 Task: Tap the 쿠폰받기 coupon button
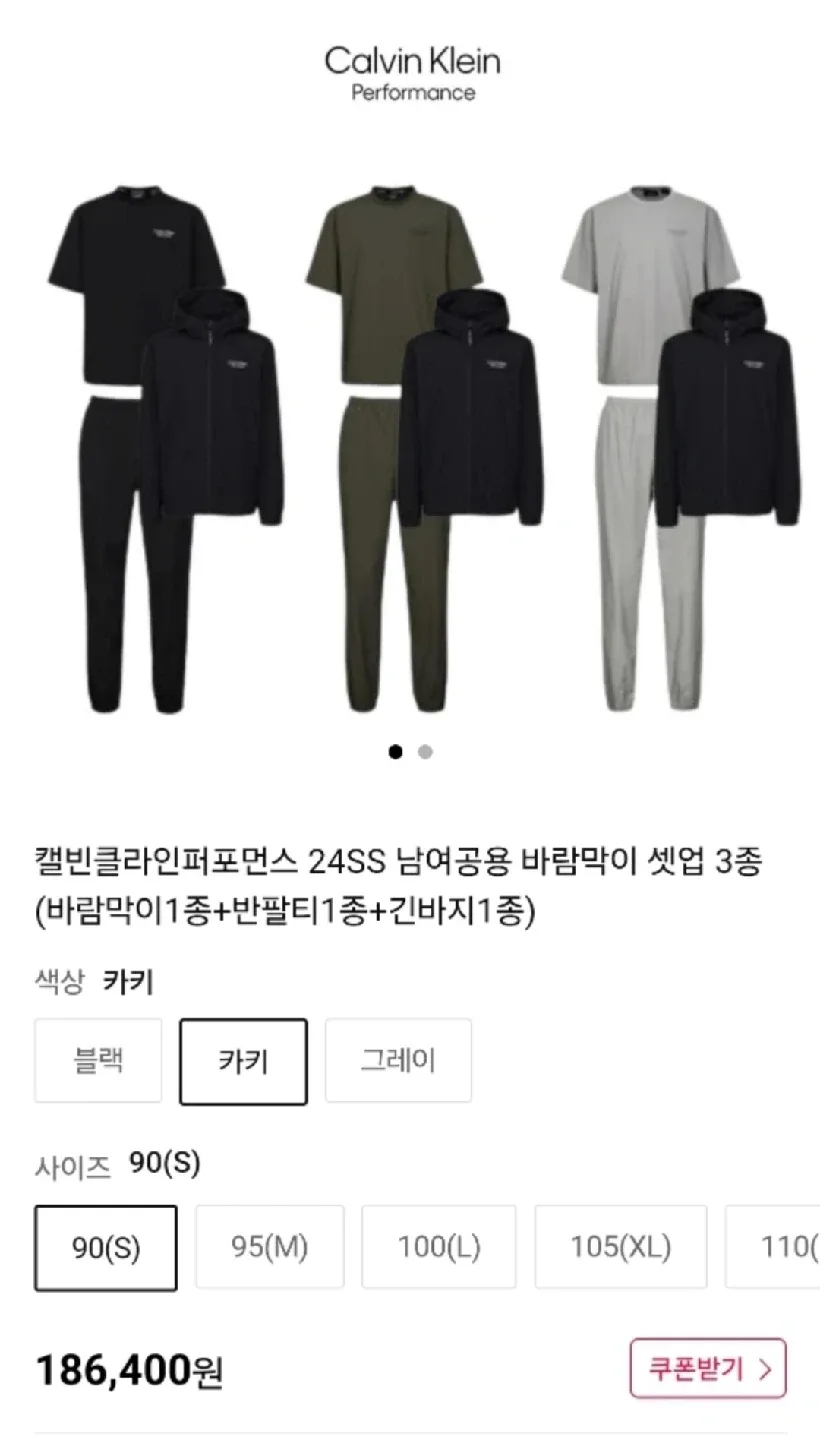708,1368
